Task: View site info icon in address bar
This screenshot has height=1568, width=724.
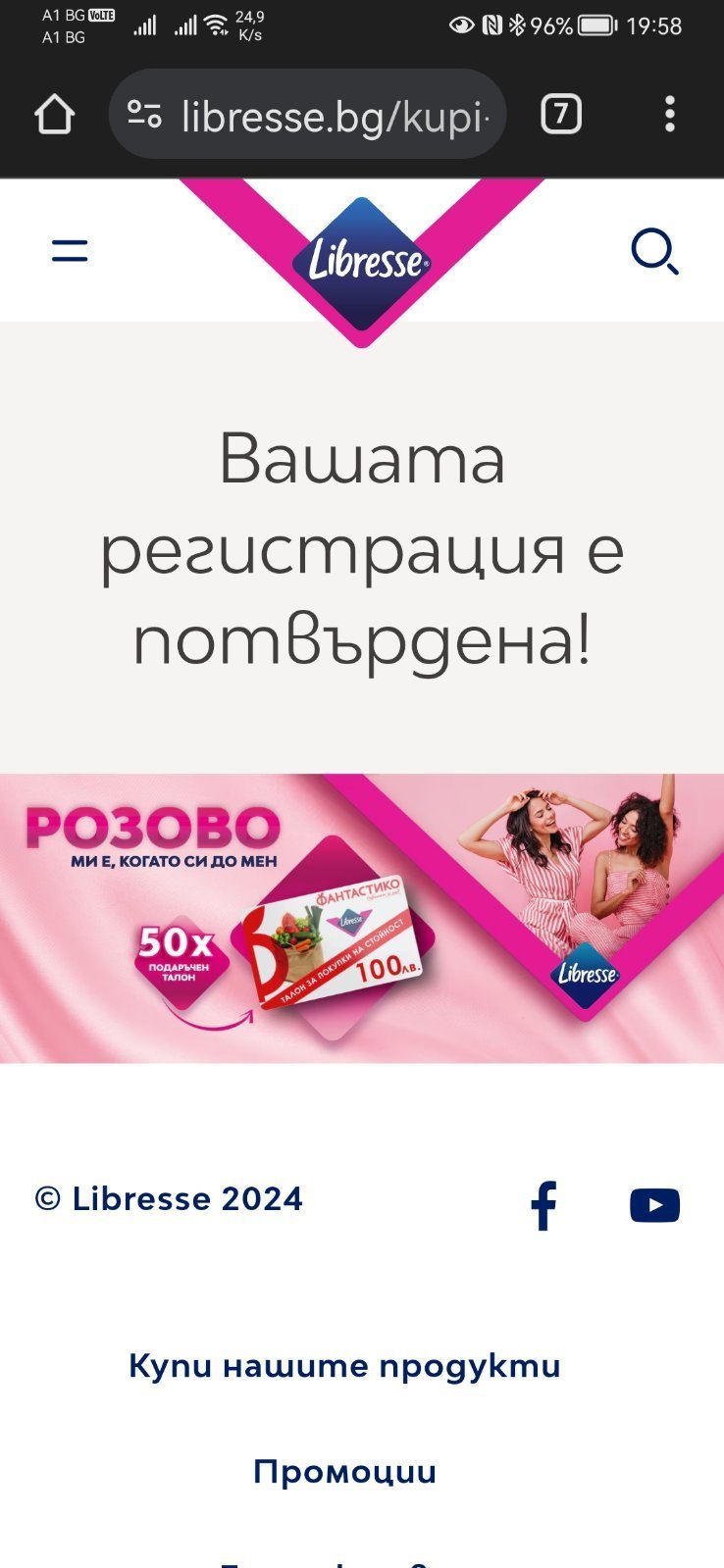Action: pyautogui.click(x=145, y=115)
